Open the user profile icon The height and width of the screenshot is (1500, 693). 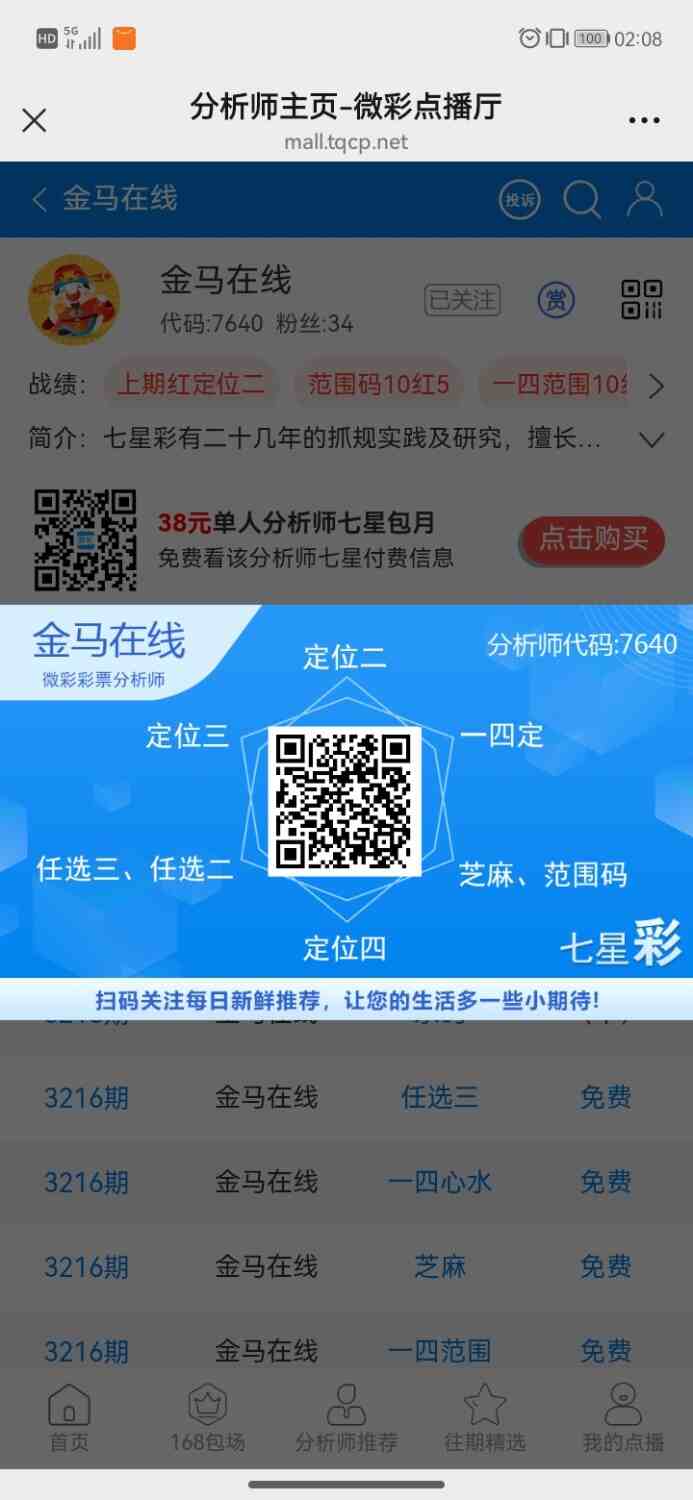pos(645,199)
